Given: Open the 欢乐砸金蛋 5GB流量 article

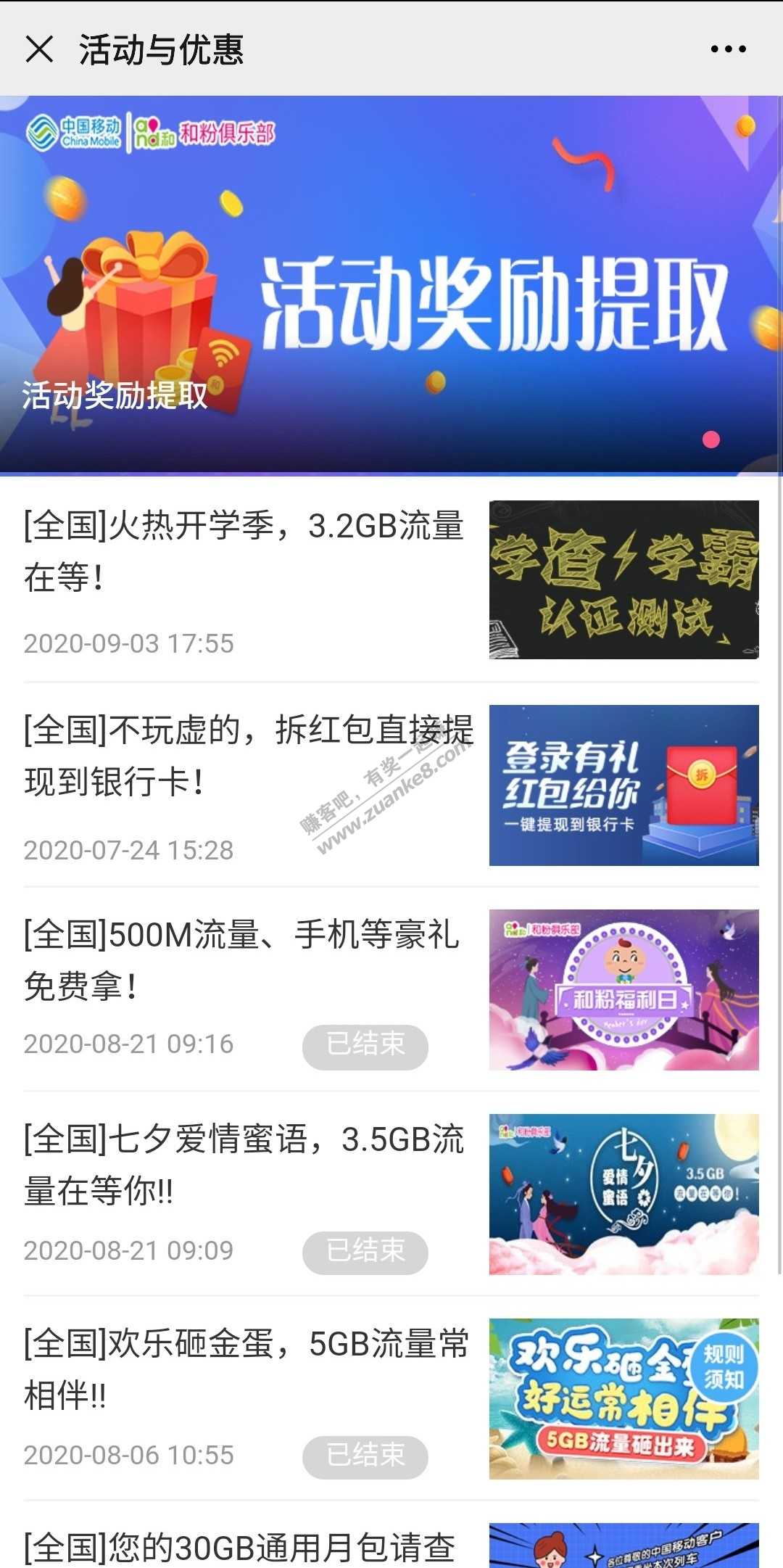Looking at the screenshot, I should coord(246,1369).
